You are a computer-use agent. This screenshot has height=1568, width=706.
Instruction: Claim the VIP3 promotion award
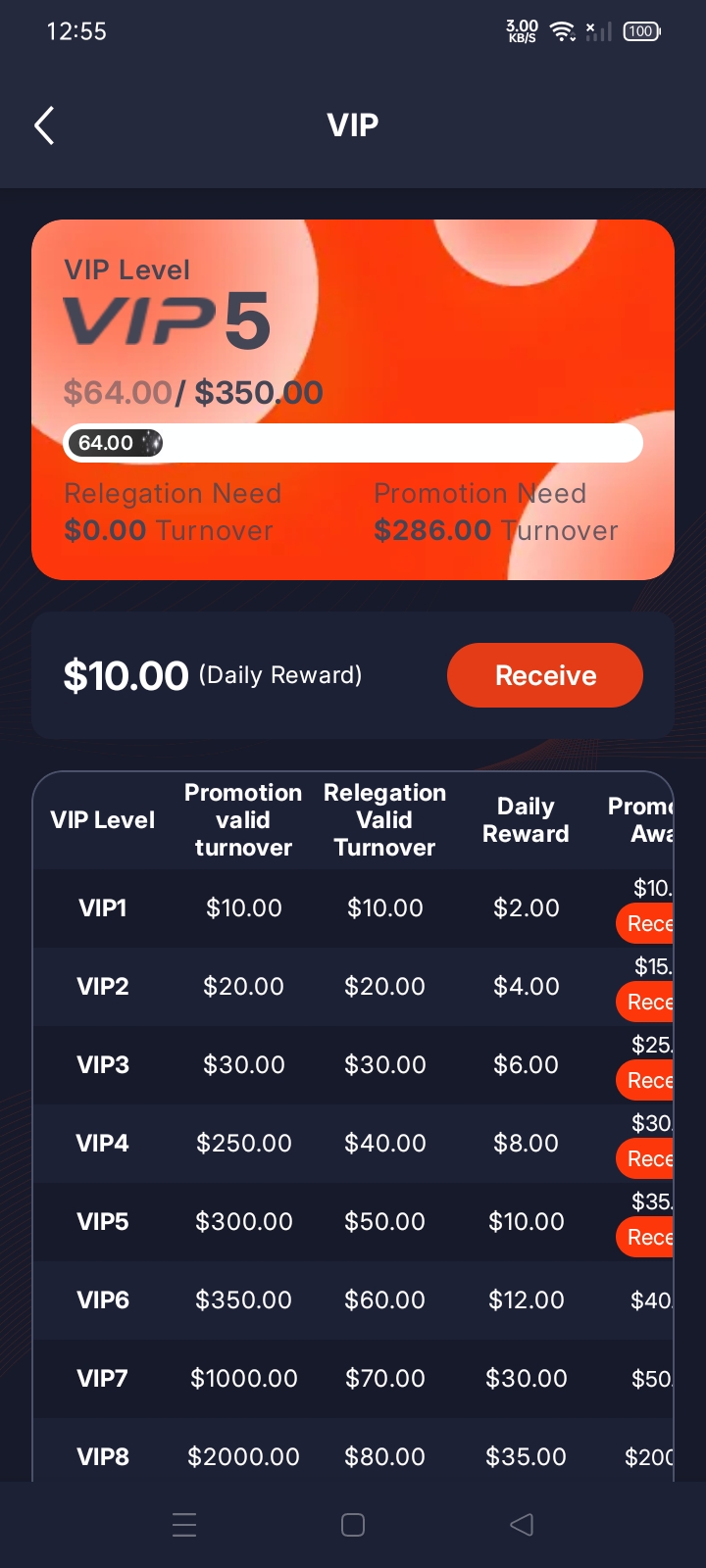click(647, 1081)
